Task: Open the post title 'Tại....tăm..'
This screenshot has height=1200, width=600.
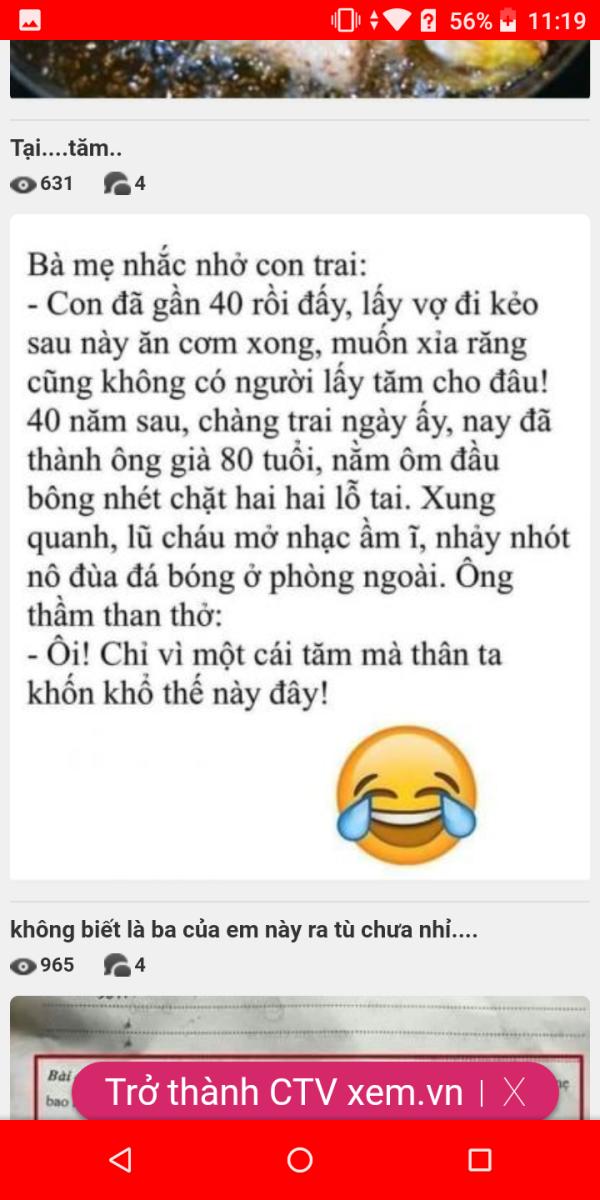Action: pyautogui.click(x=66, y=149)
